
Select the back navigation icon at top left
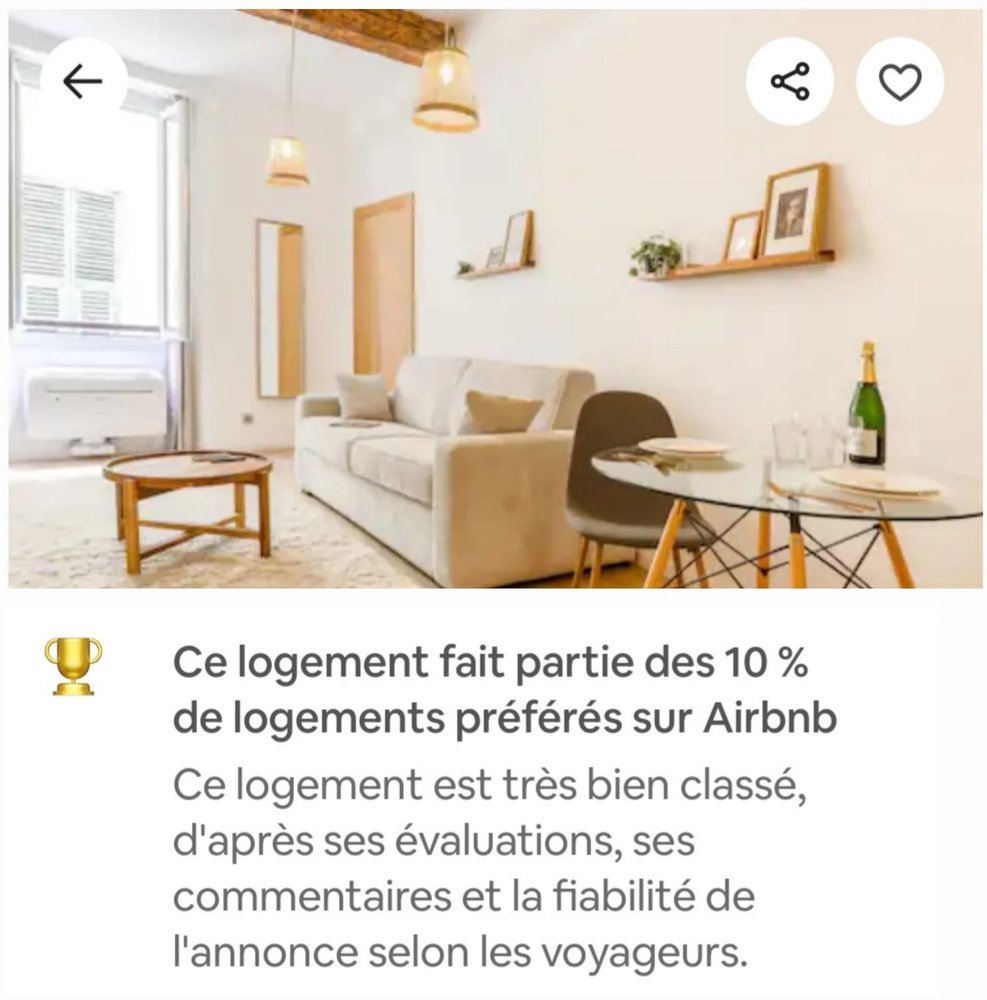click(84, 80)
